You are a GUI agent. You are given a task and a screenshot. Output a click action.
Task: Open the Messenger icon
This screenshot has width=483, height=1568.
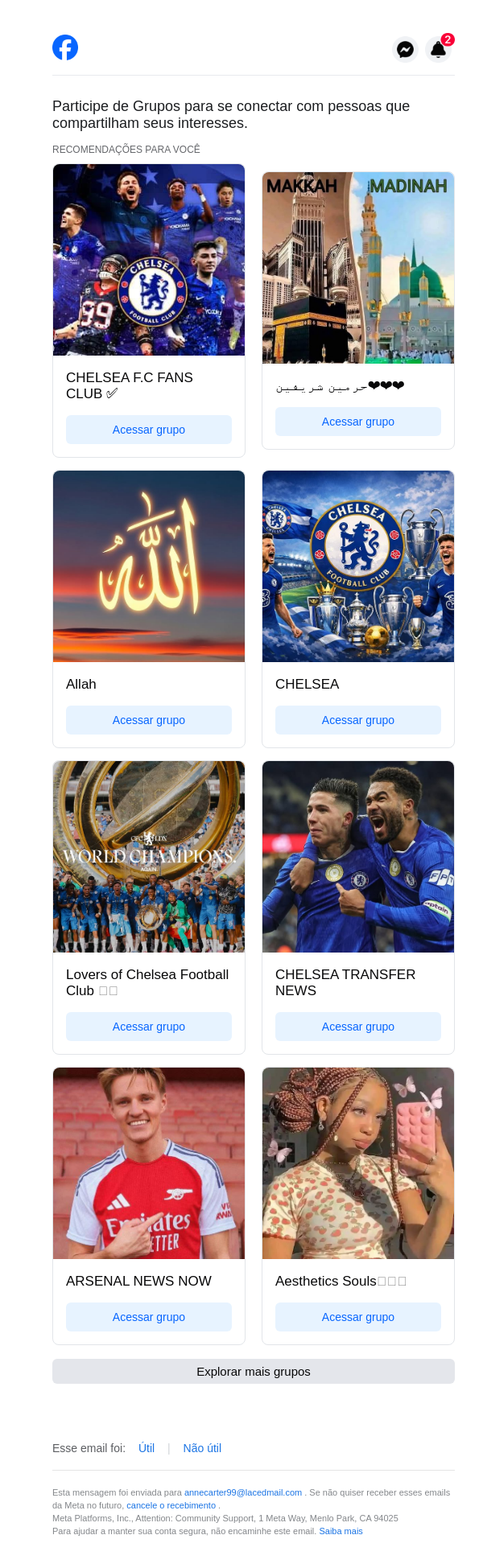(406, 49)
